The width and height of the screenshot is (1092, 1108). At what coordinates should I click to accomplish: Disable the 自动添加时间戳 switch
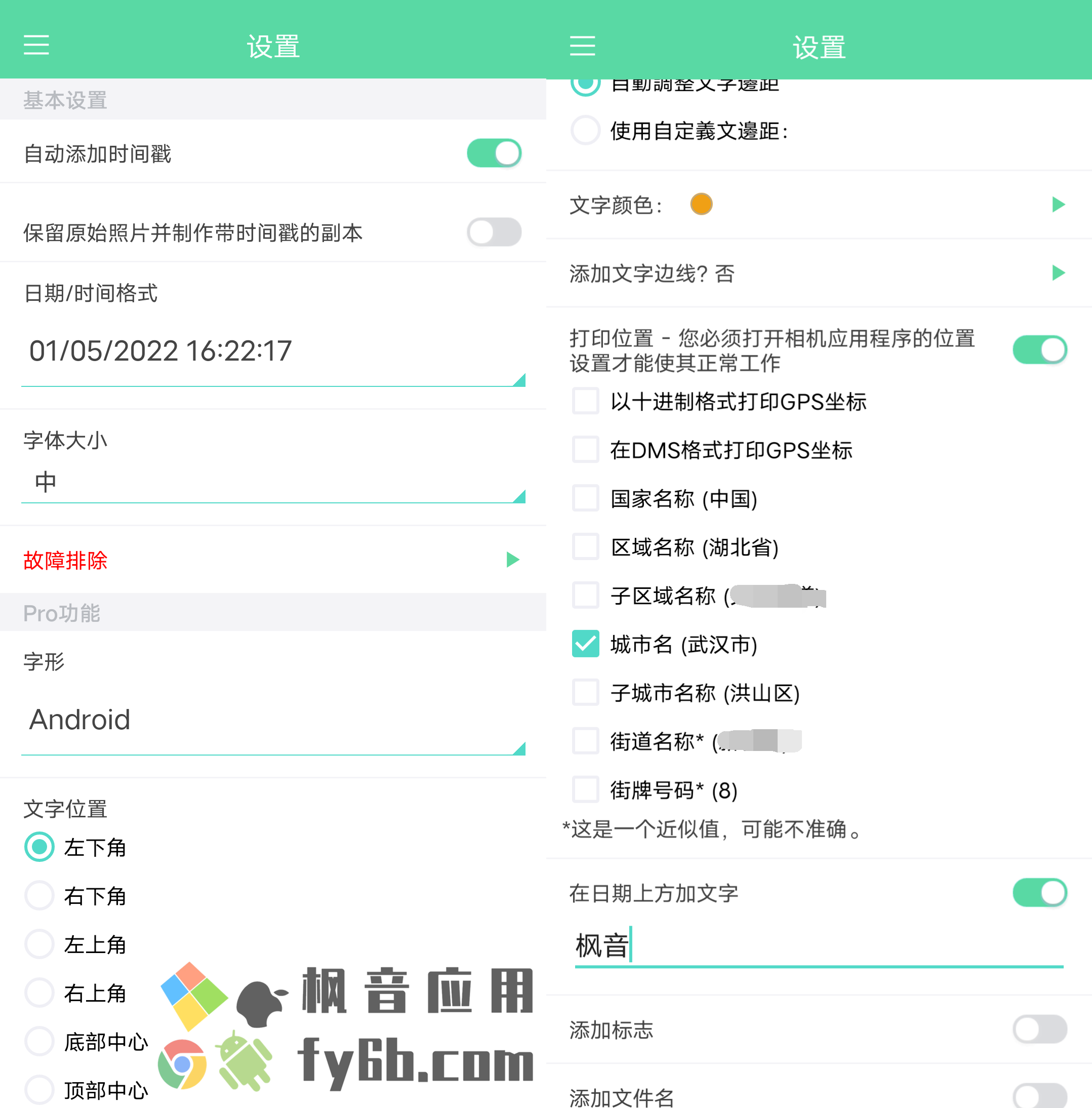point(494,153)
